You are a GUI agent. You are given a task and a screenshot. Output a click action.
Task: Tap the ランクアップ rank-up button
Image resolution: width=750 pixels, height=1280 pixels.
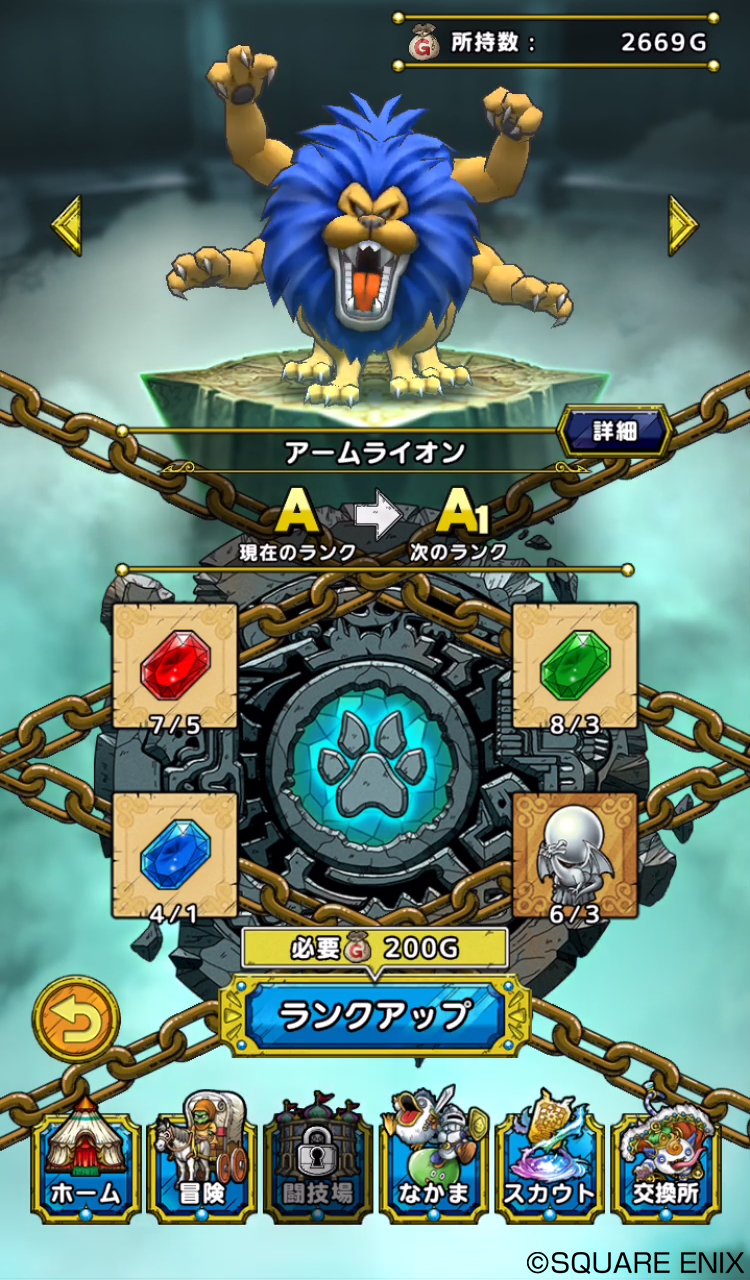click(x=374, y=1015)
